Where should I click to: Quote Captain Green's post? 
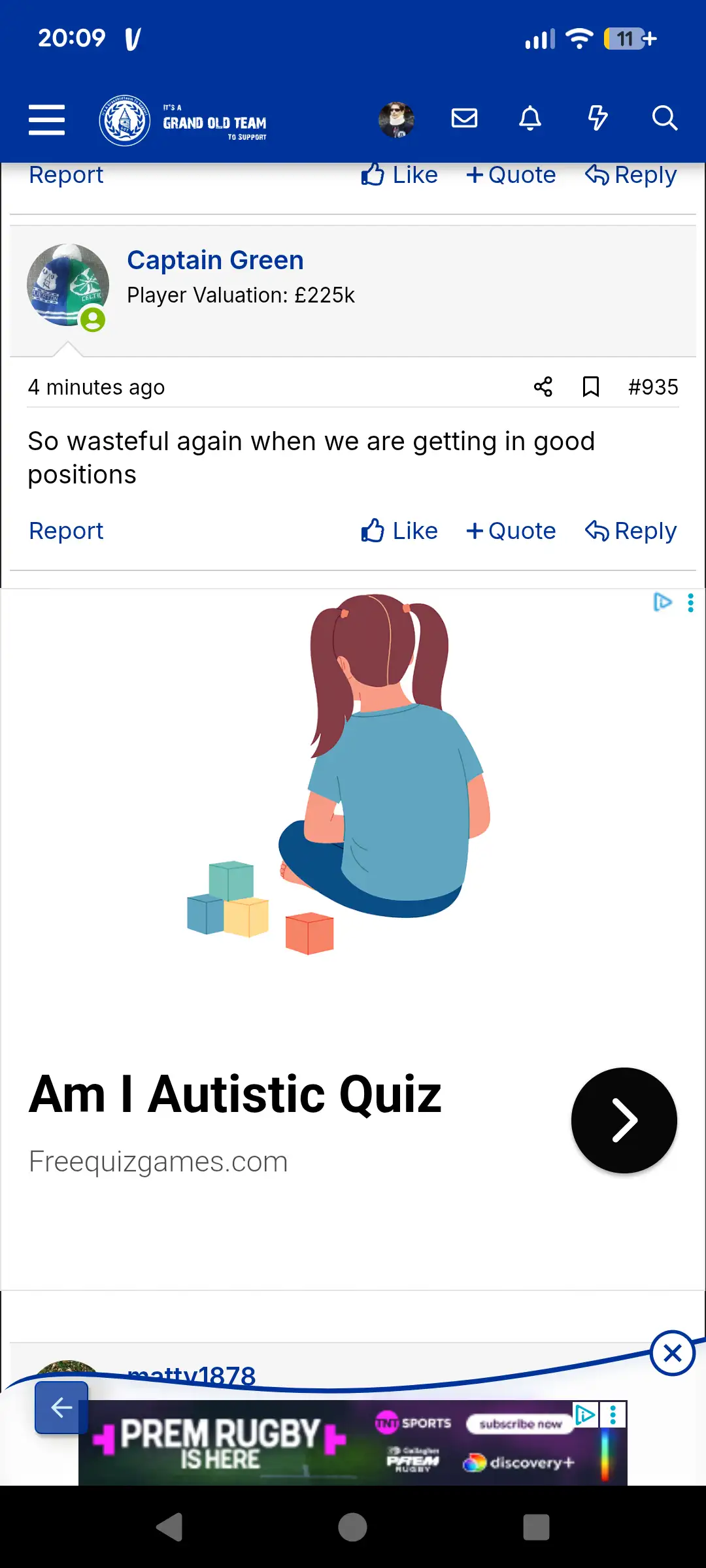(511, 531)
